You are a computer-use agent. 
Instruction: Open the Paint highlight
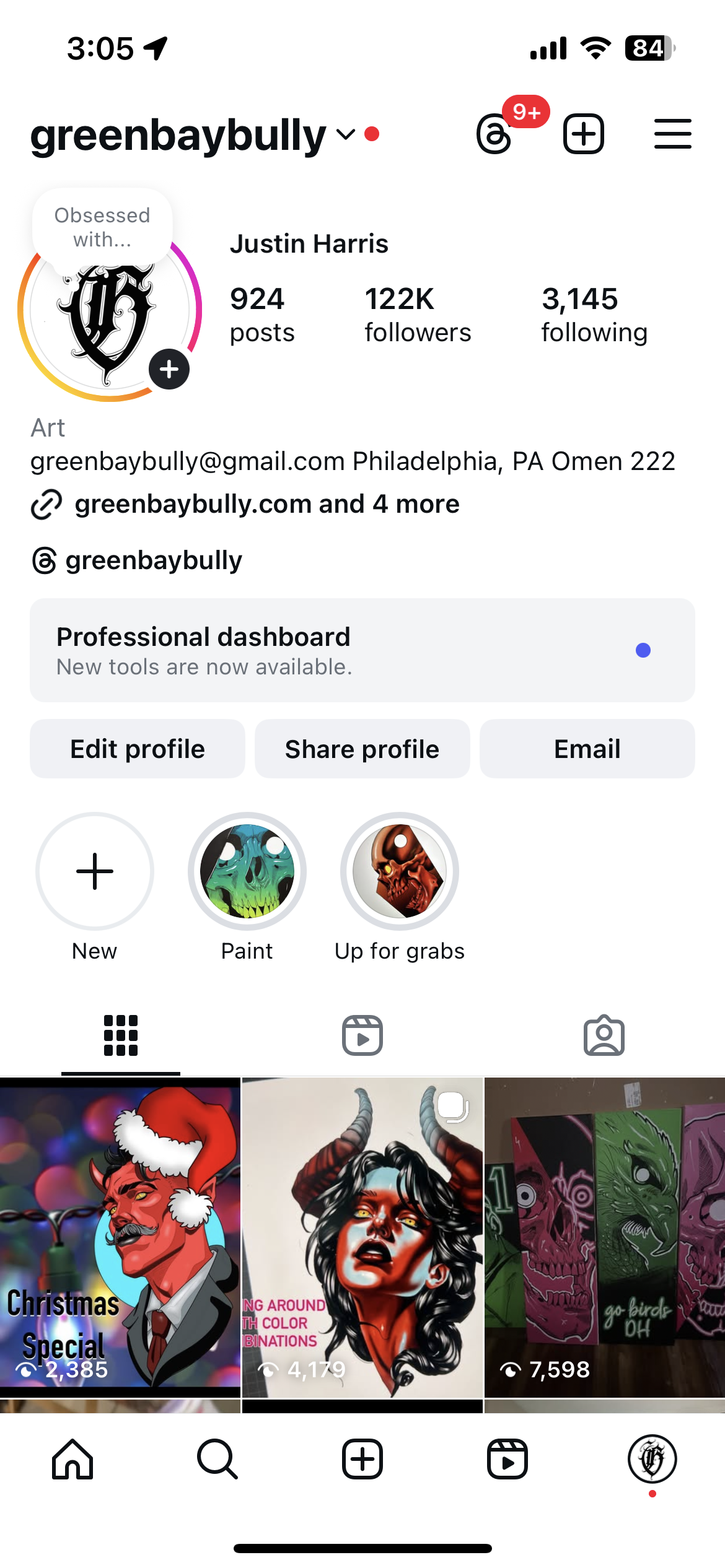tap(247, 871)
